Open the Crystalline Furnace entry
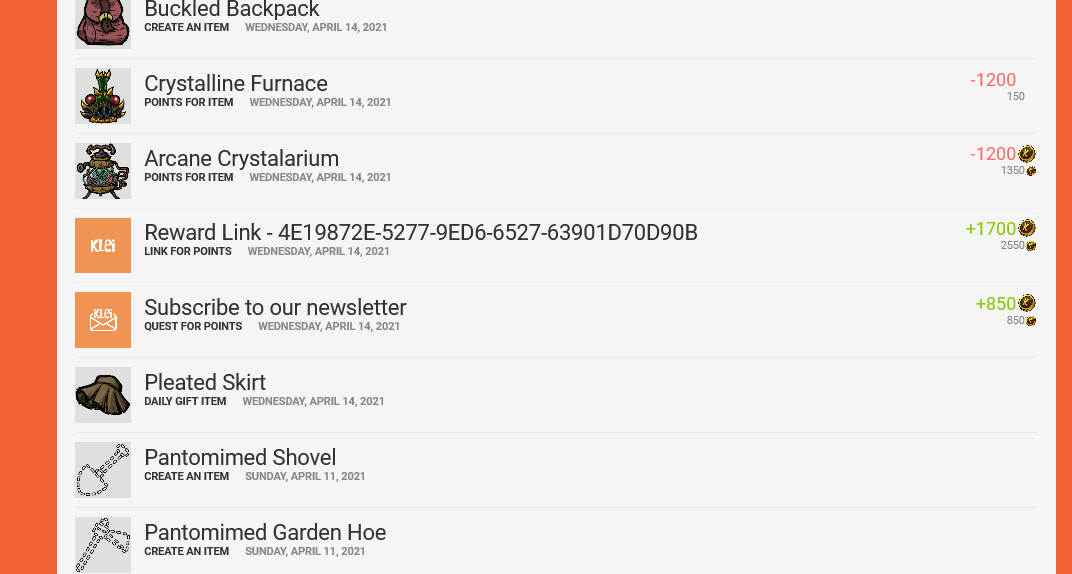 (236, 84)
